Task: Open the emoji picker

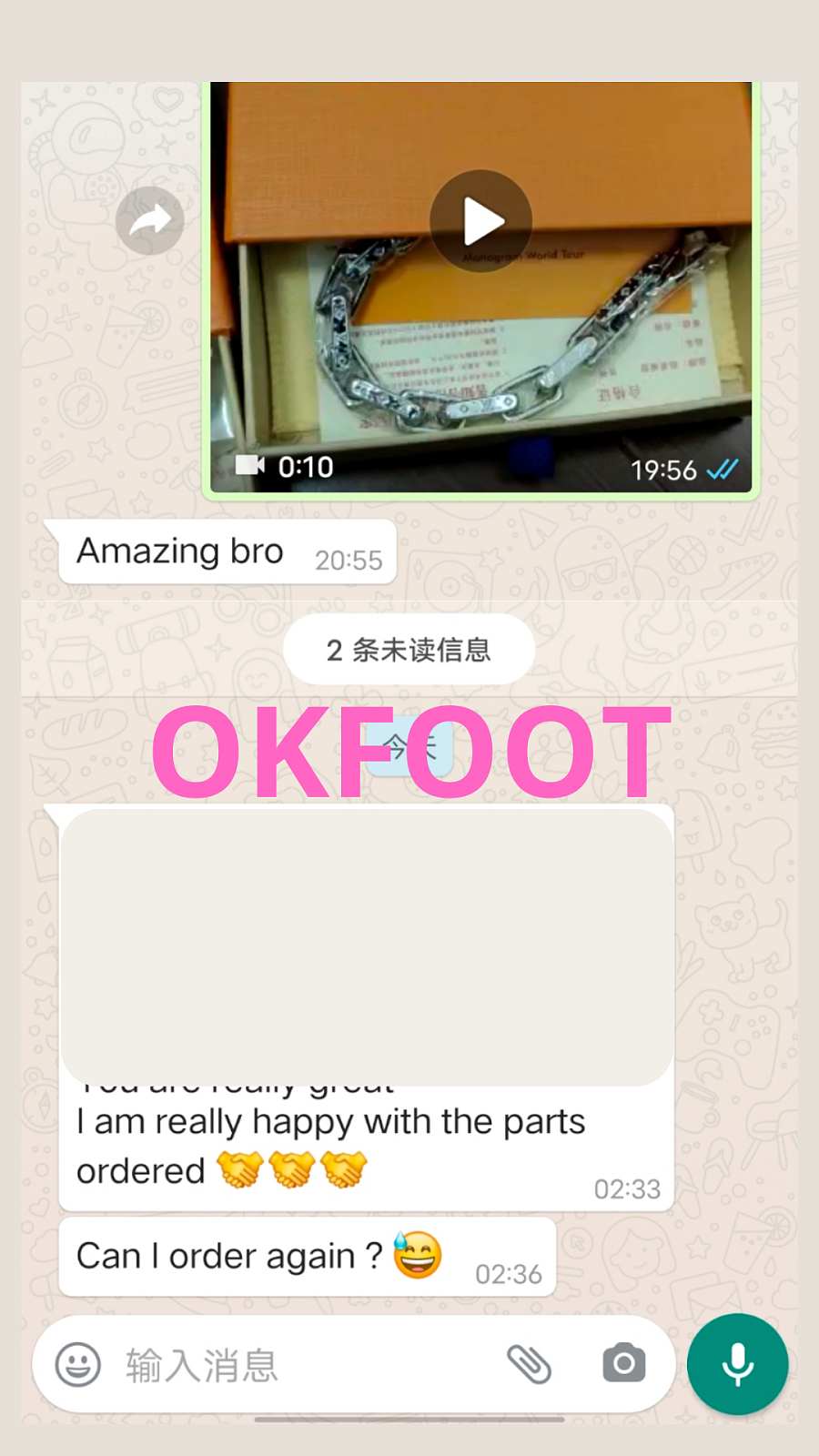Action: coord(78,1364)
